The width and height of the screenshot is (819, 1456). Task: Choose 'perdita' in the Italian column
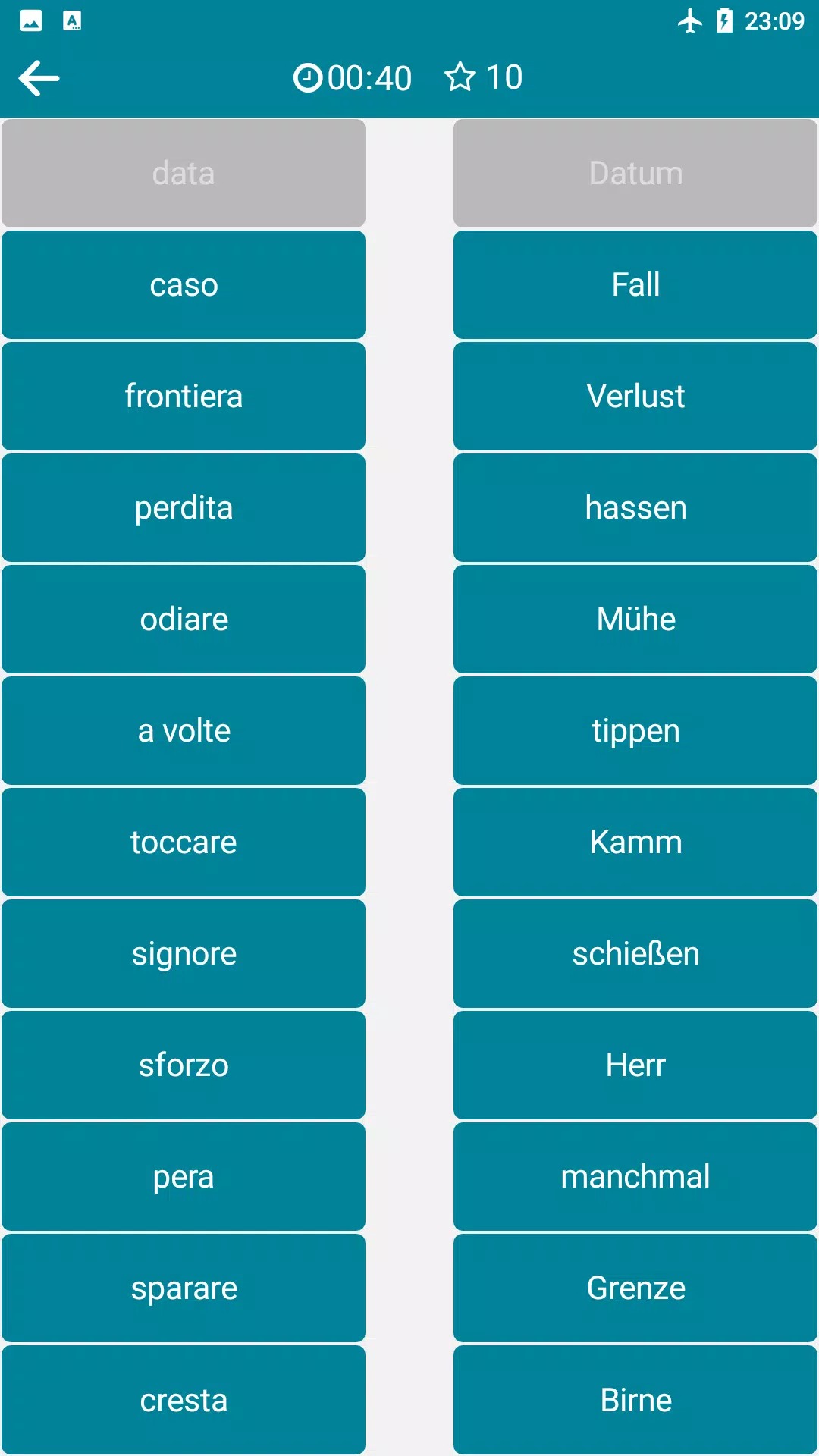tap(184, 508)
